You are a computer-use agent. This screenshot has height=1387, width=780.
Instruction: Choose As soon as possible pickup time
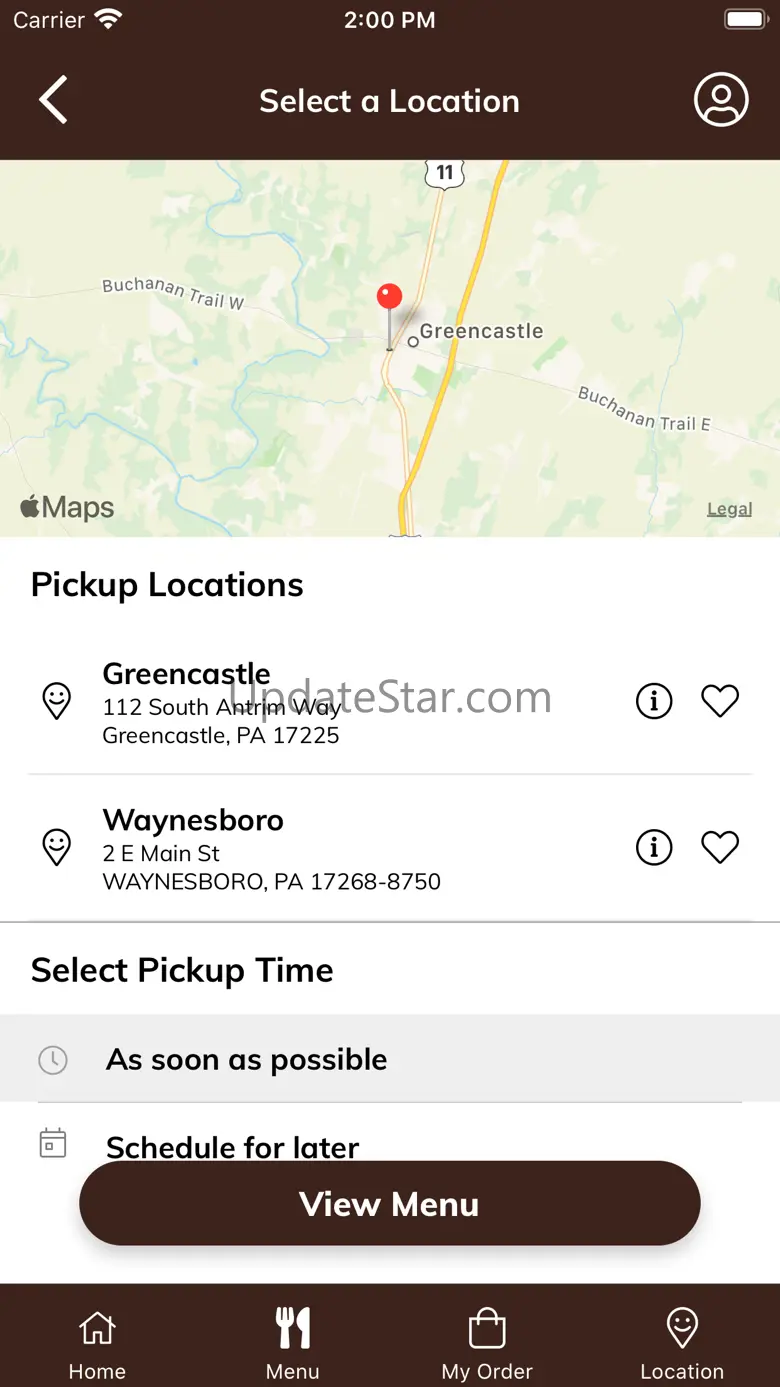[390, 1059]
